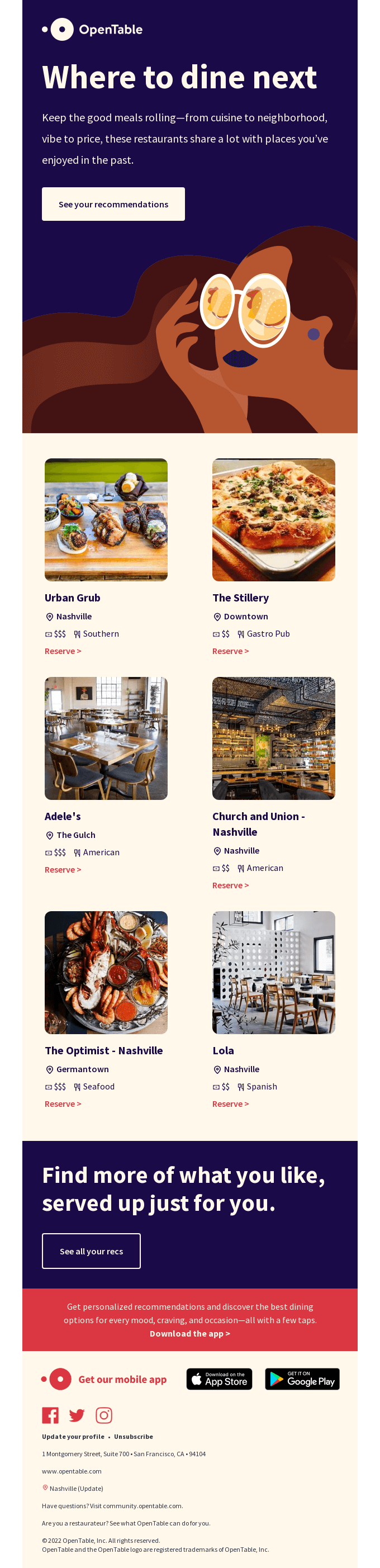Tap See all your recs button
Screen dimensions: 380x1568
coord(91,1252)
